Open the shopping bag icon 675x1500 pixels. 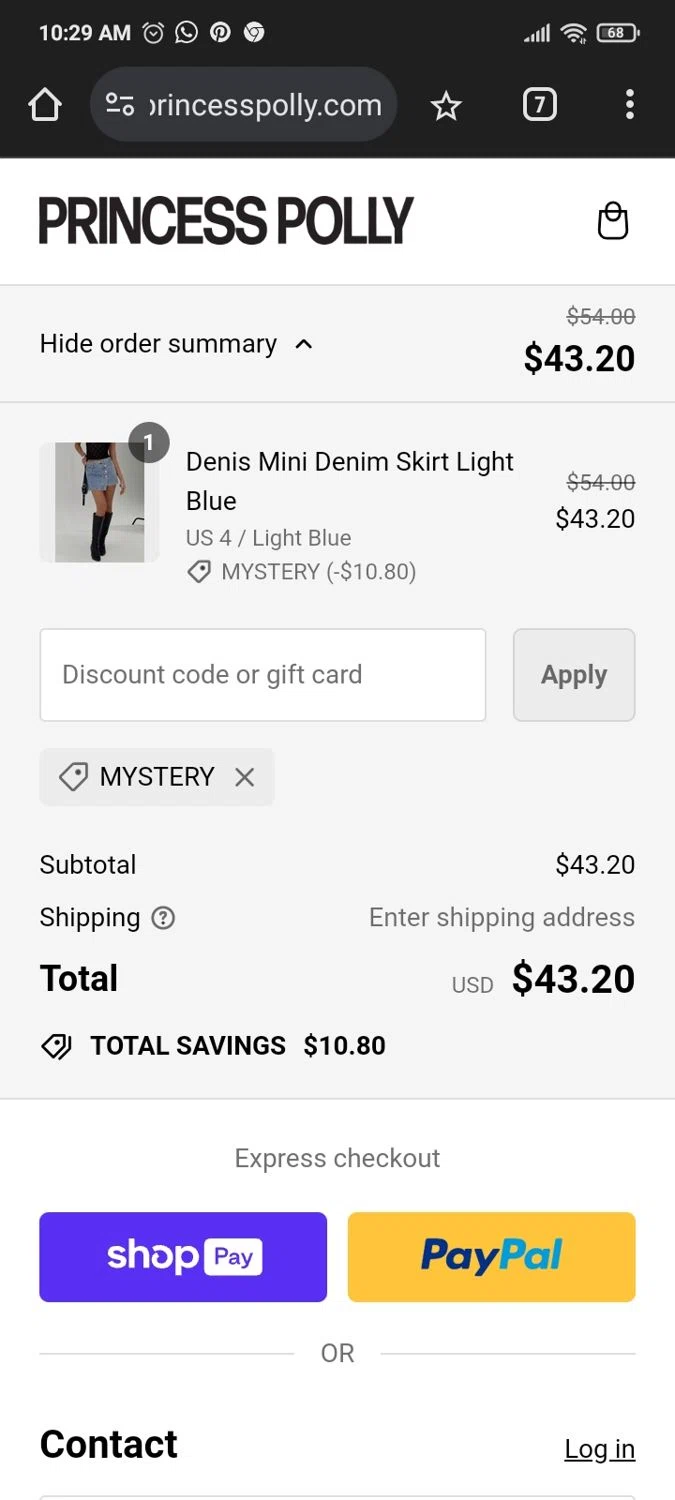pyautogui.click(x=612, y=221)
